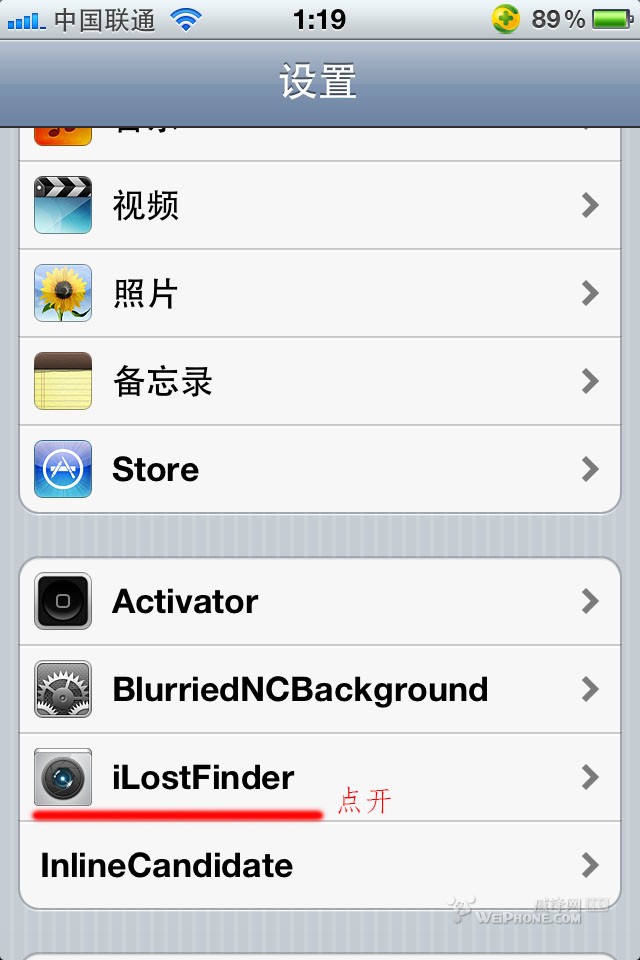Open iLostFinder settings
640x960 pixels.
point(320,777)
